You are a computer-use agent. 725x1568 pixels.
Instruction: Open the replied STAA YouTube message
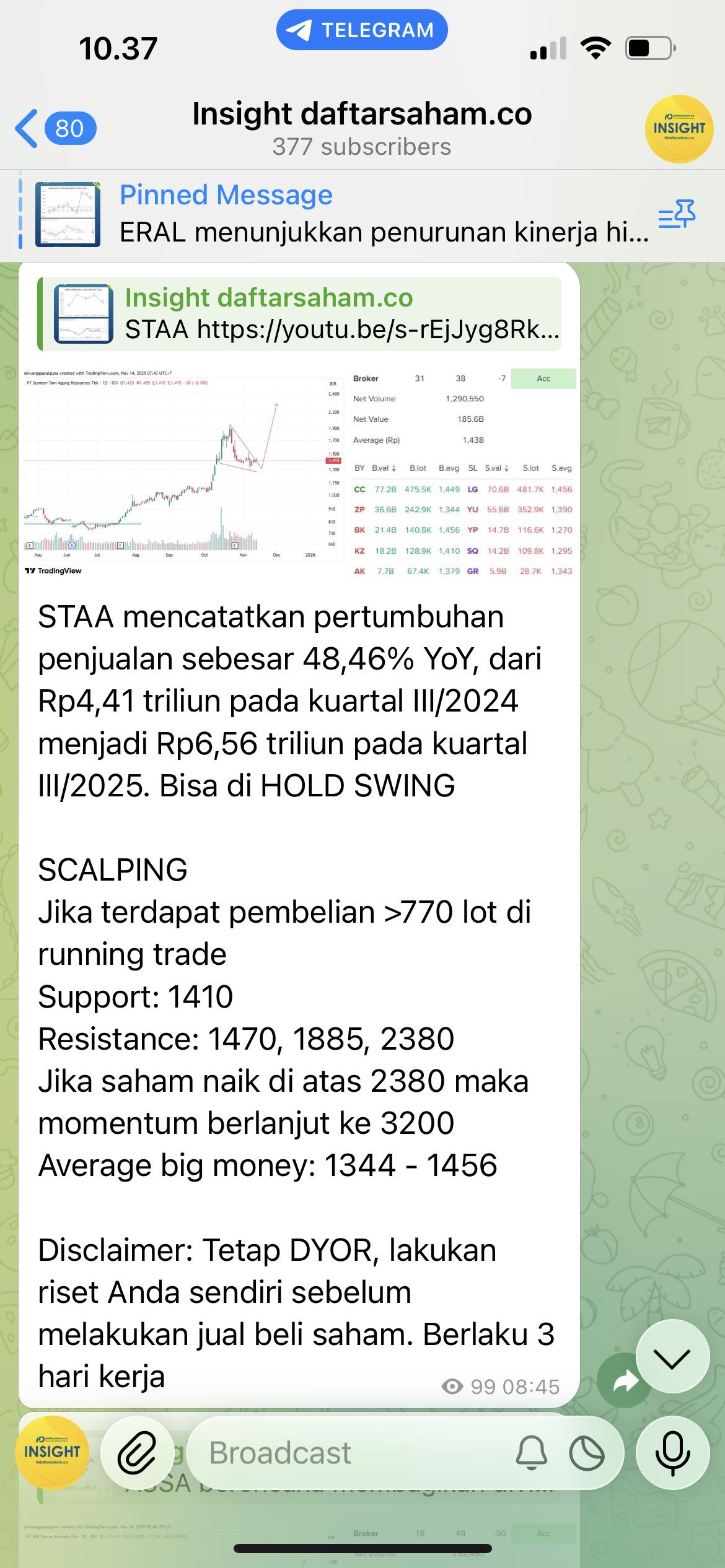pos(300,314)
